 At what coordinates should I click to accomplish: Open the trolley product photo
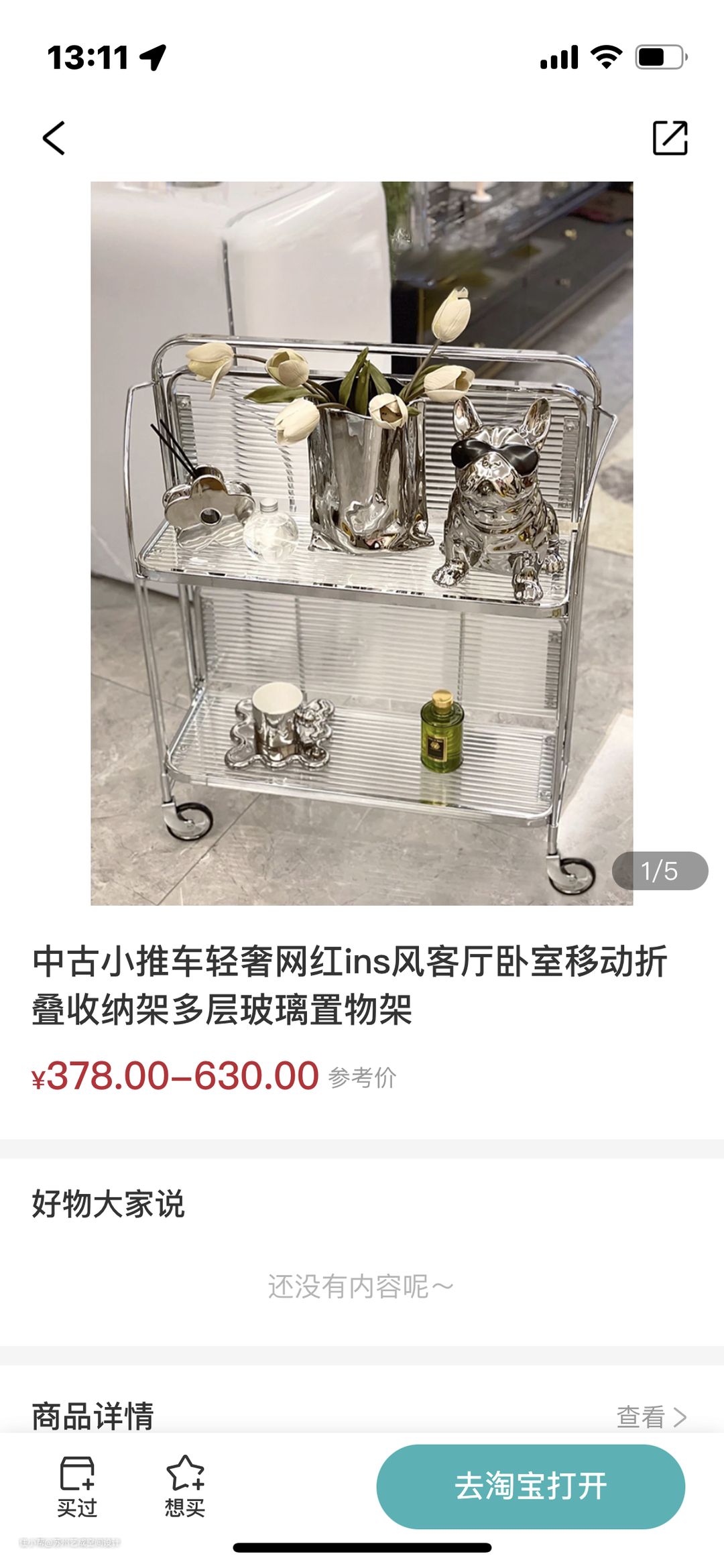[362, 543]
